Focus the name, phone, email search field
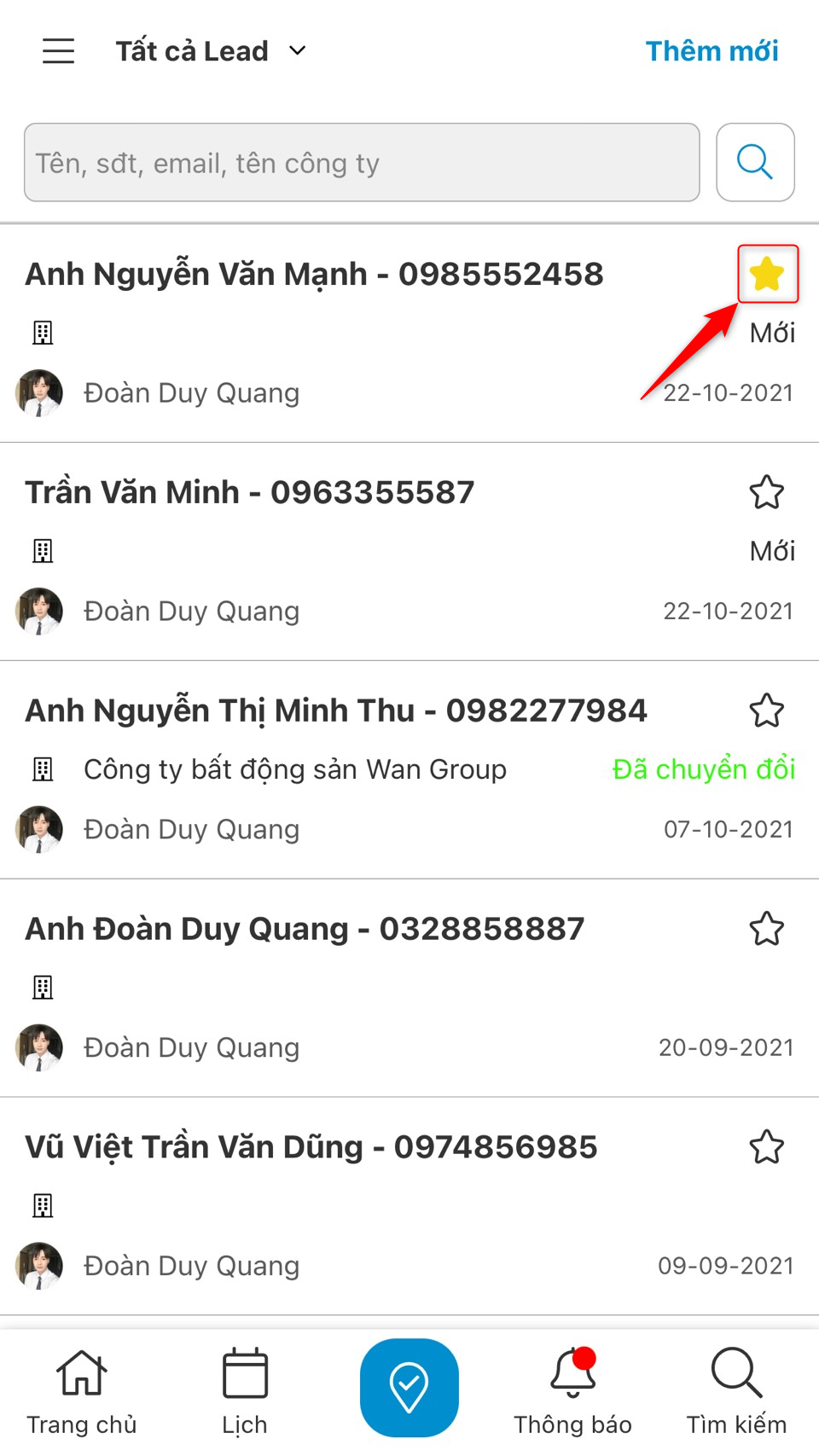 click(x=362, y=163)
